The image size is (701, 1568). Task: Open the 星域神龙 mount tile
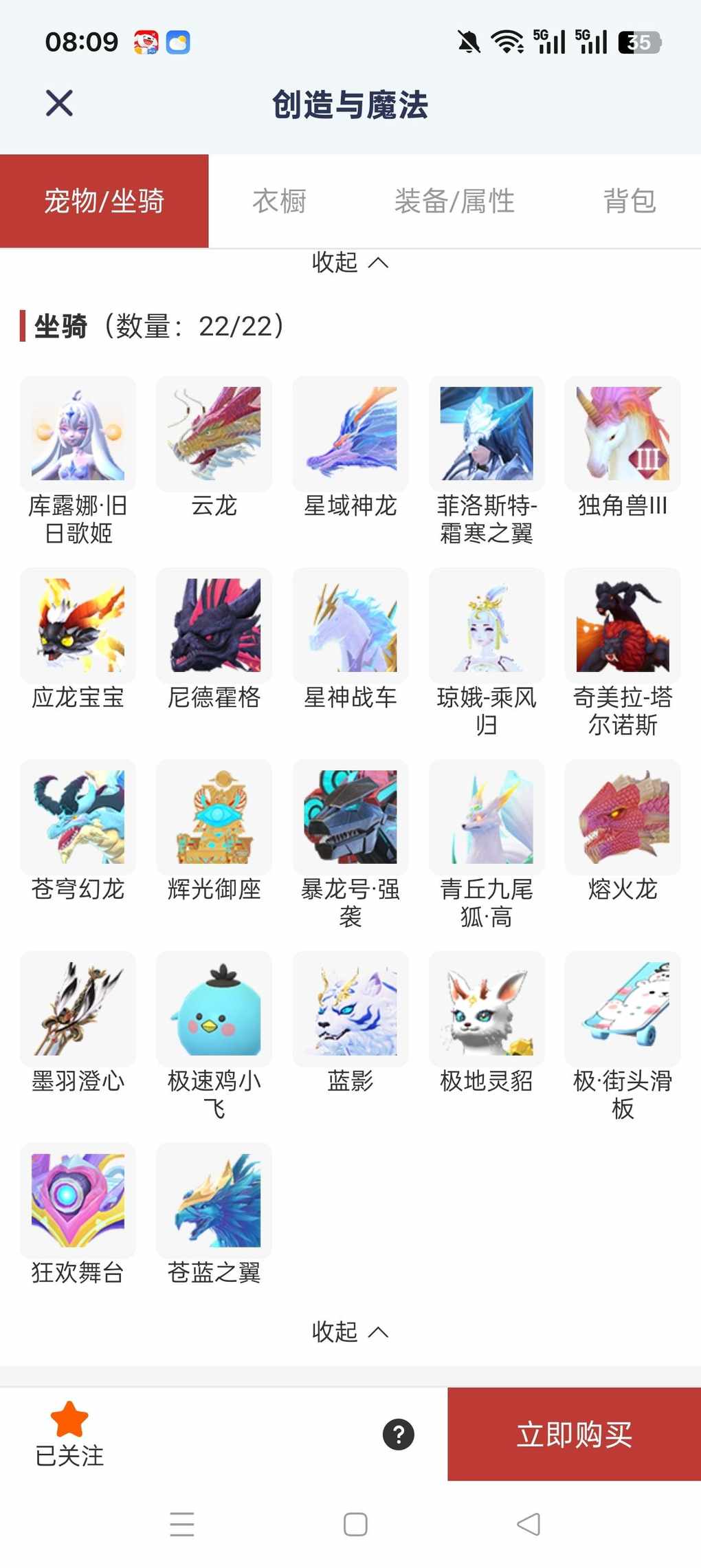pyautogui.click(x=350, y=434)
